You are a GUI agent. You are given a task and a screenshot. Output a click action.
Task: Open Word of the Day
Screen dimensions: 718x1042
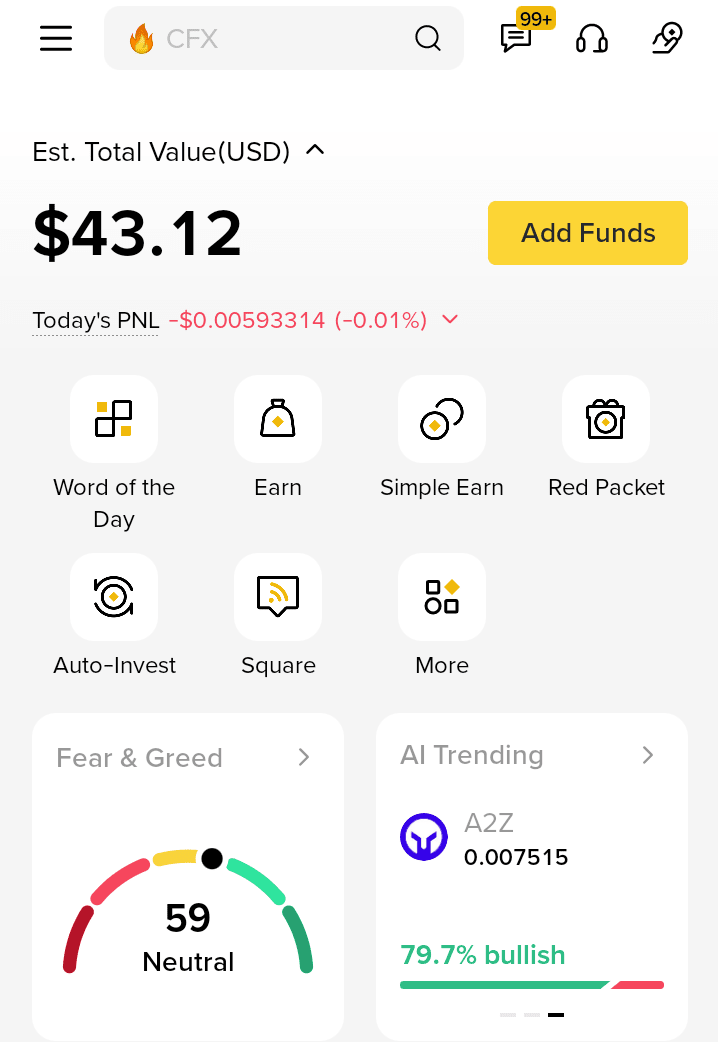[x=114, y=419]
